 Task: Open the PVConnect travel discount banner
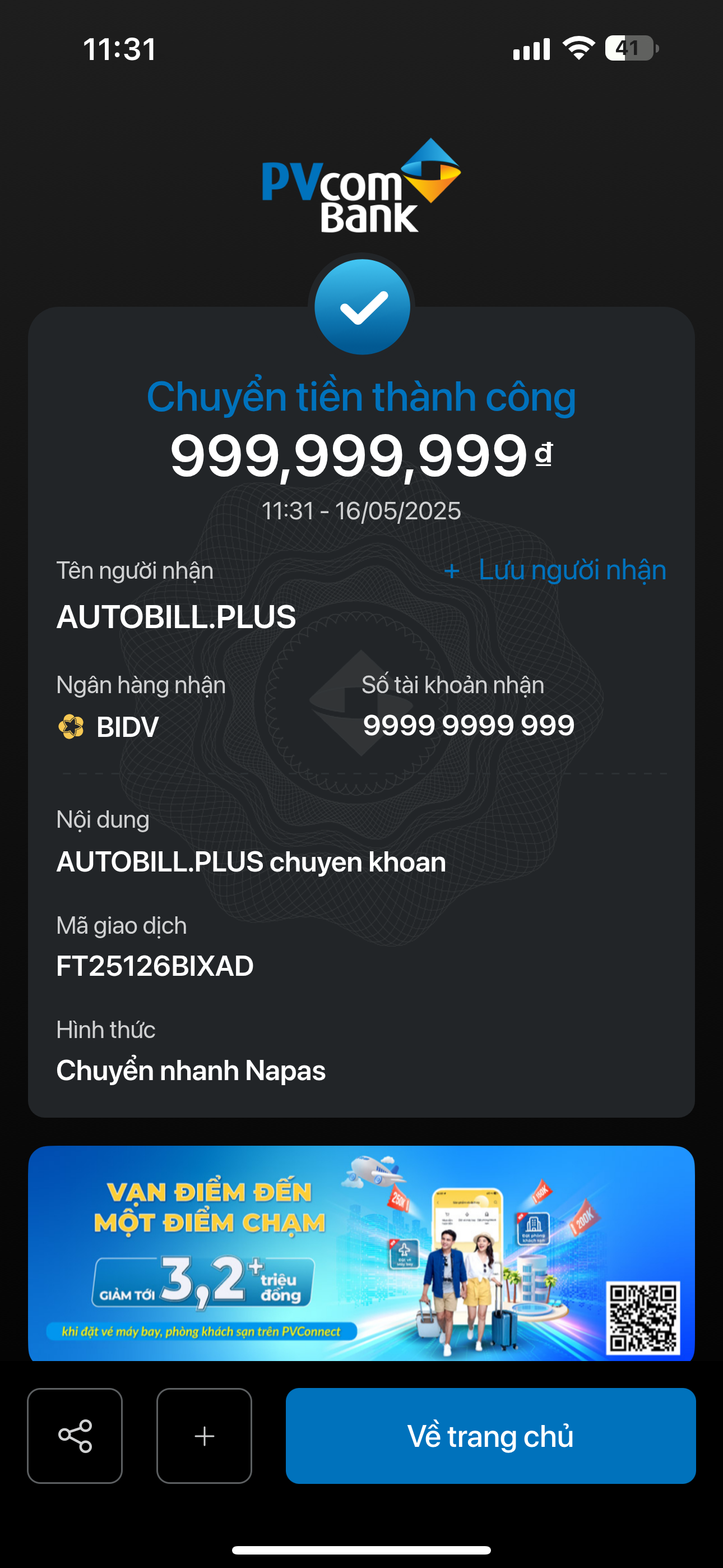tap(361, 1254)
